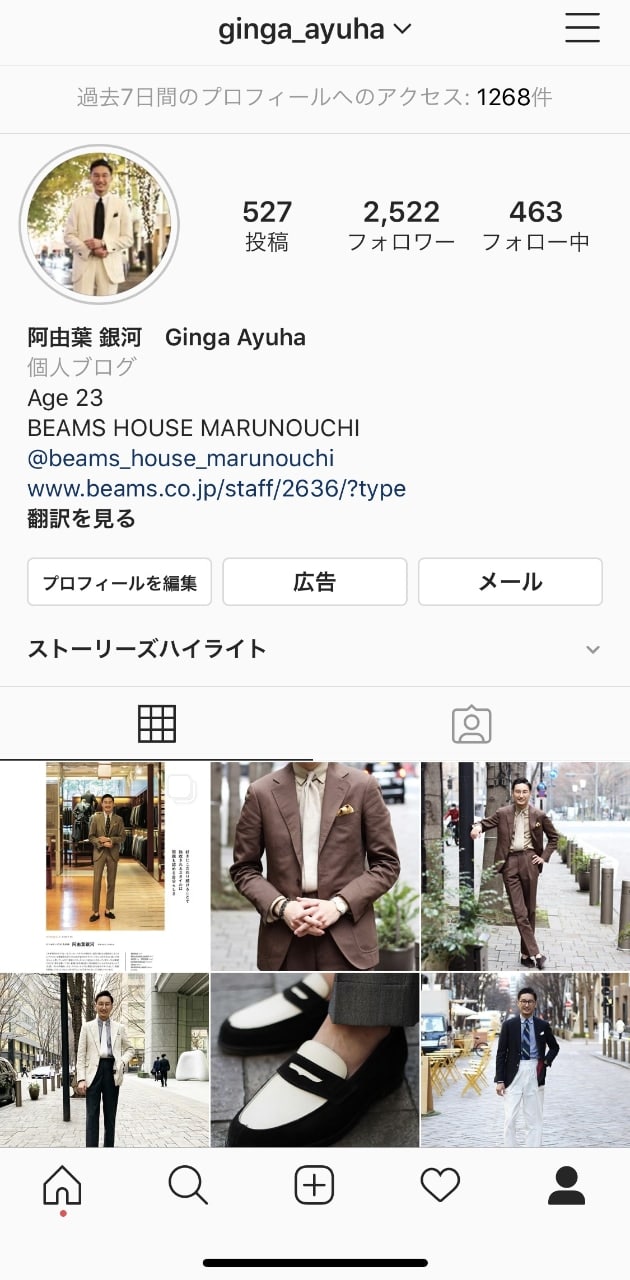Open the profile picture
Viewport: 630px width, 1280px height.
pyautogui.click(x=99, y=224)
